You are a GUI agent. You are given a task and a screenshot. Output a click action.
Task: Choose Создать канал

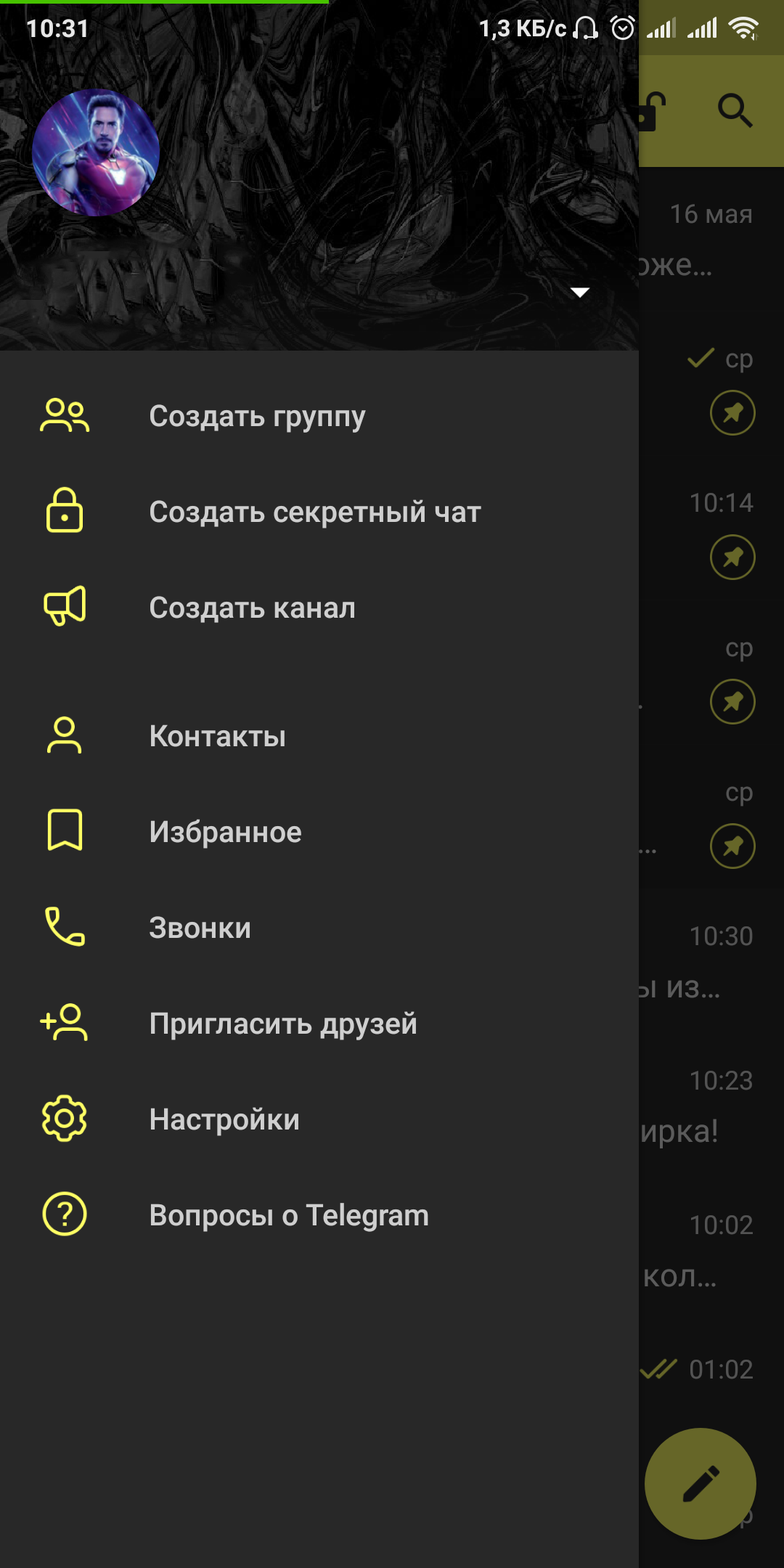319,608
